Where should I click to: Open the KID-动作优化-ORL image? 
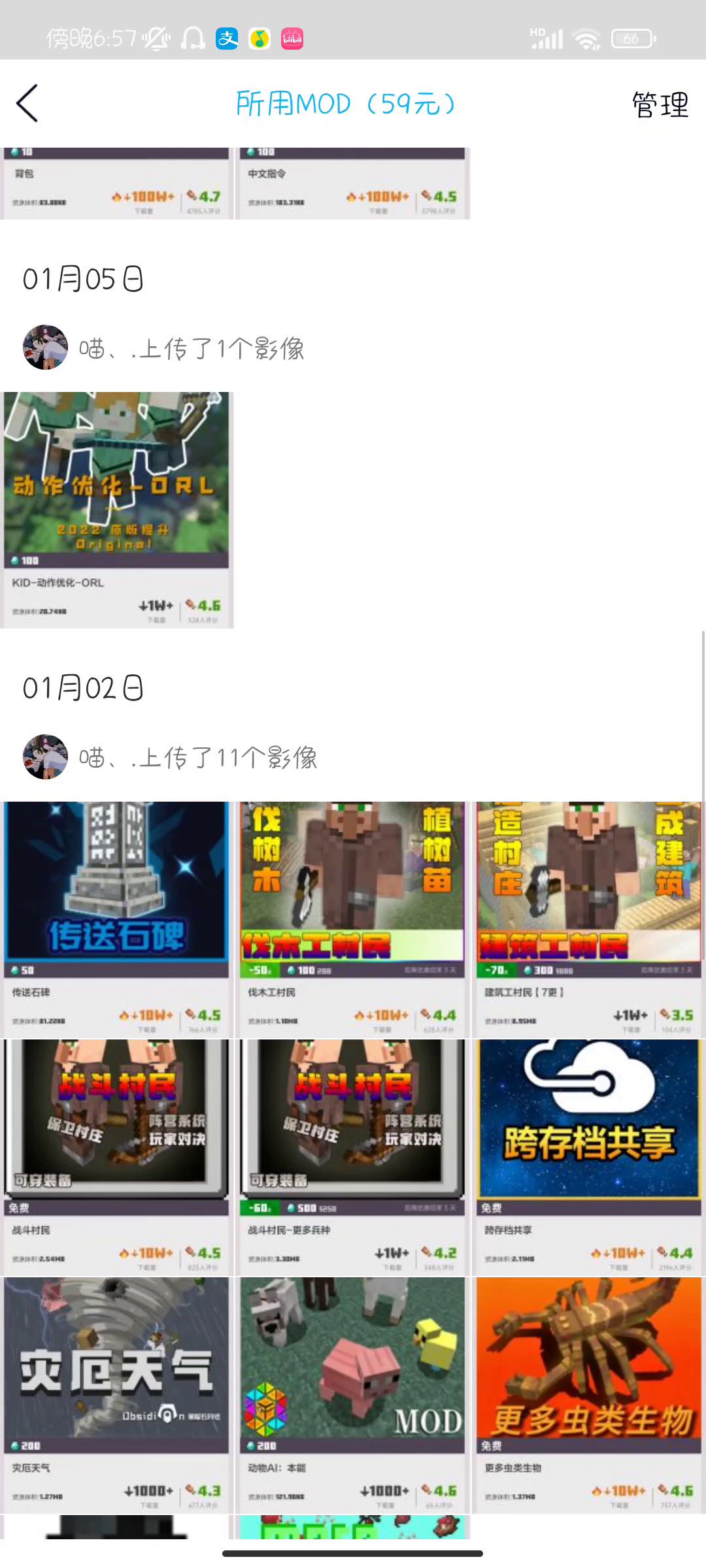[x=117, y=510]
